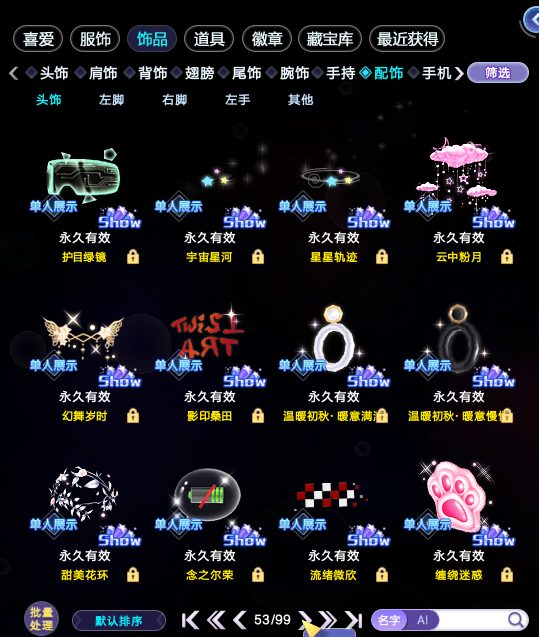
Task: Switch to the 服饰 tab
Action: 95,39
